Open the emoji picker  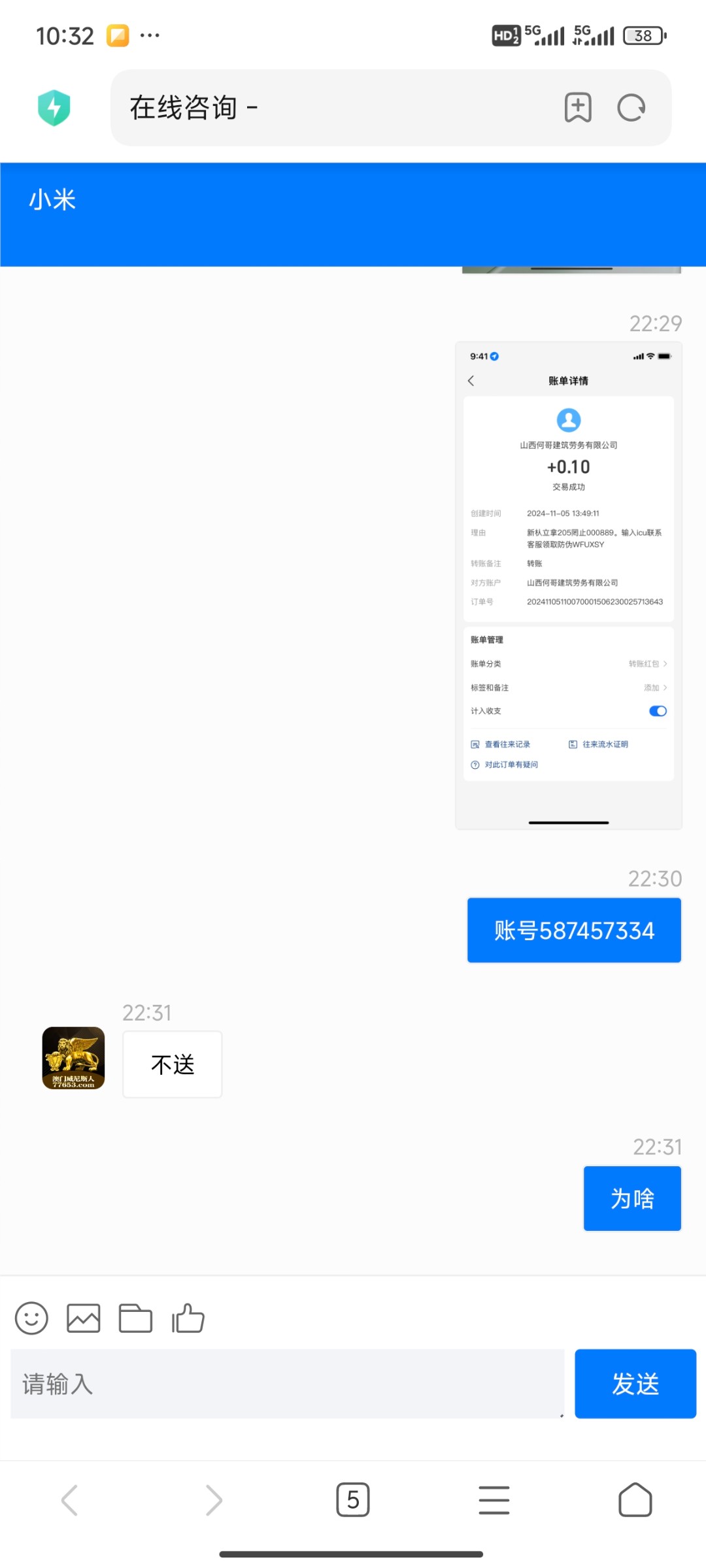pos(31,1318)
